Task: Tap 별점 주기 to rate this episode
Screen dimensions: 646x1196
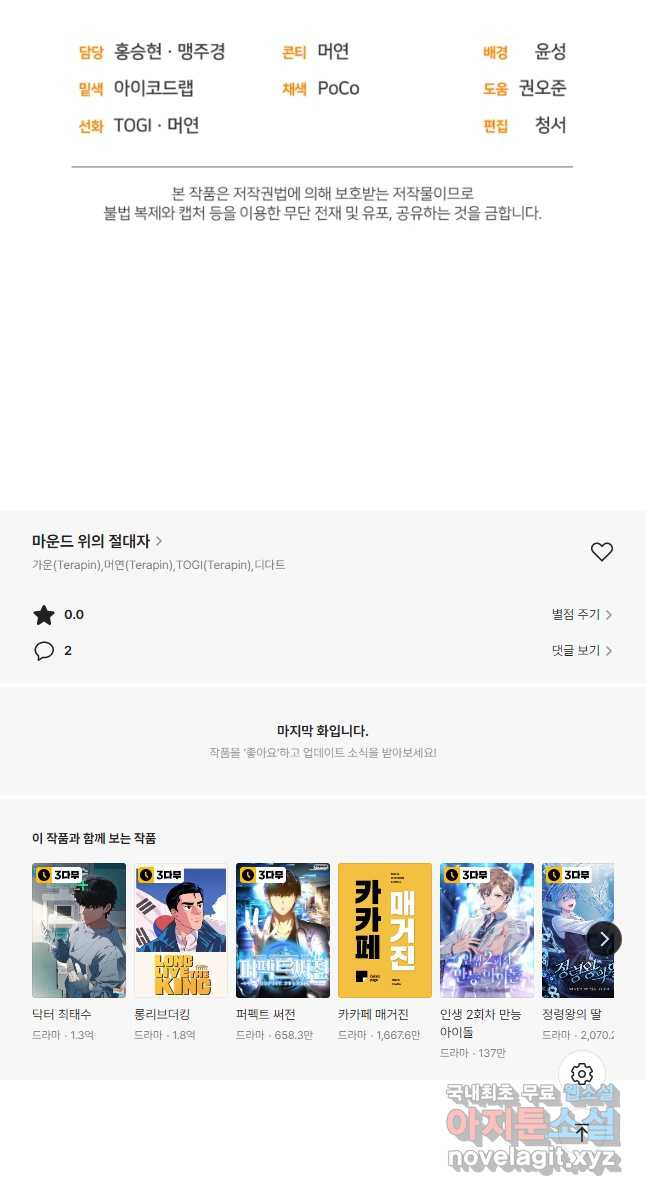Action: [582, 615]
